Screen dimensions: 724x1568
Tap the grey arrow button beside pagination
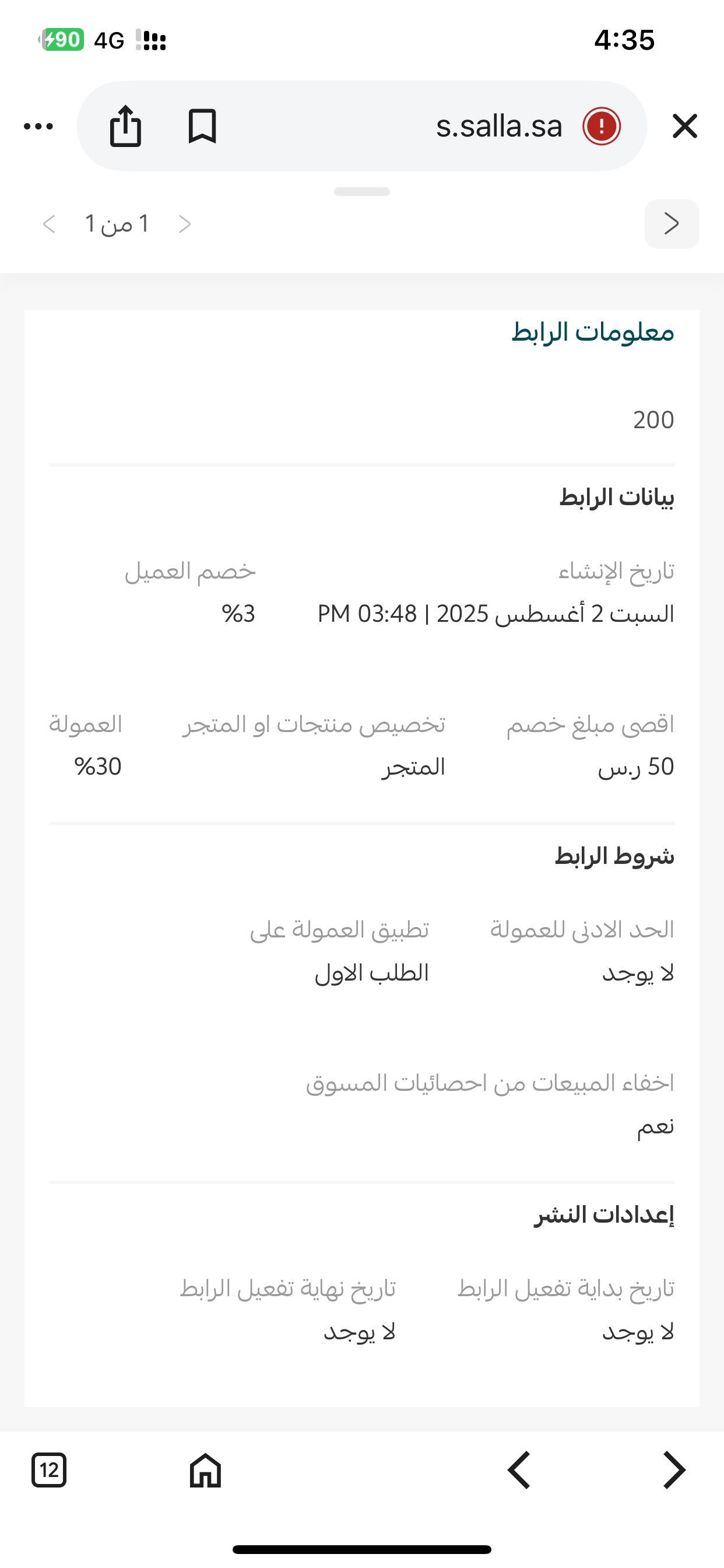click(x=671, y=223)
